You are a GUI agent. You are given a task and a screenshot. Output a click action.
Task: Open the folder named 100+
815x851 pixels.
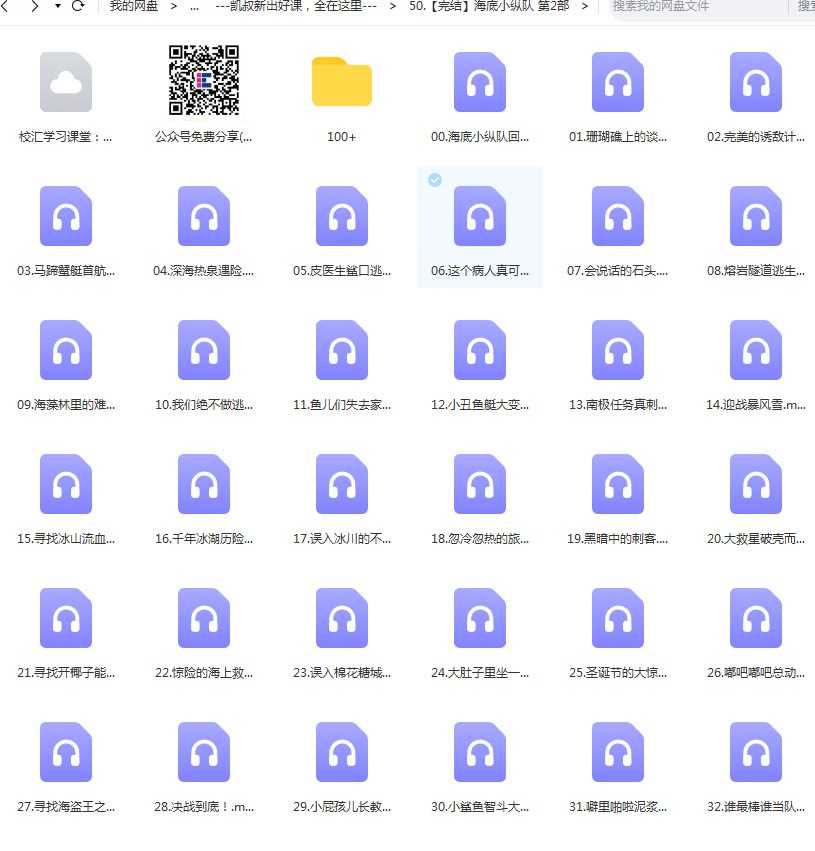pyautogui.click(x=342, y=82)
